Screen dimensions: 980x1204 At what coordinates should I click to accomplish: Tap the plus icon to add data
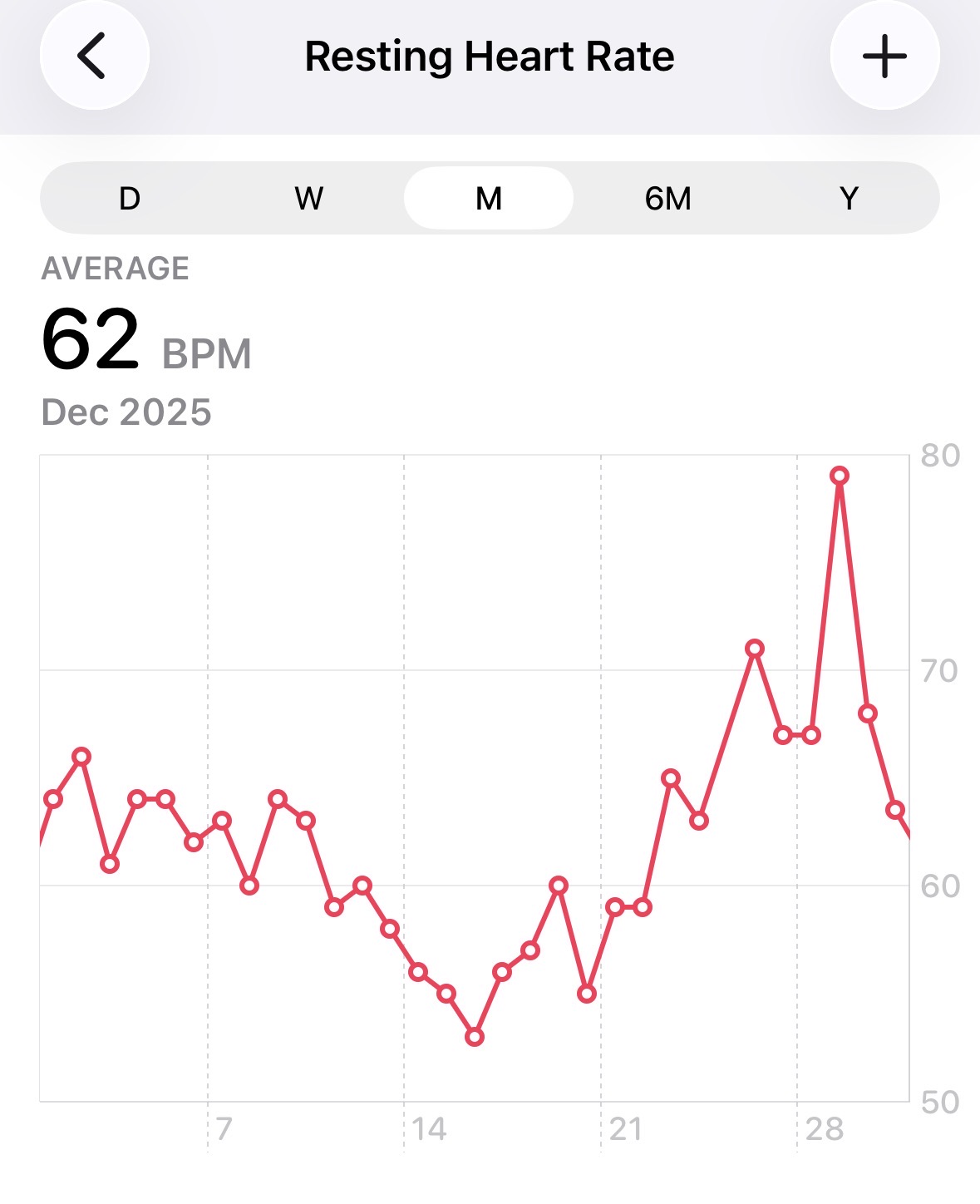[x=884, y=56]
